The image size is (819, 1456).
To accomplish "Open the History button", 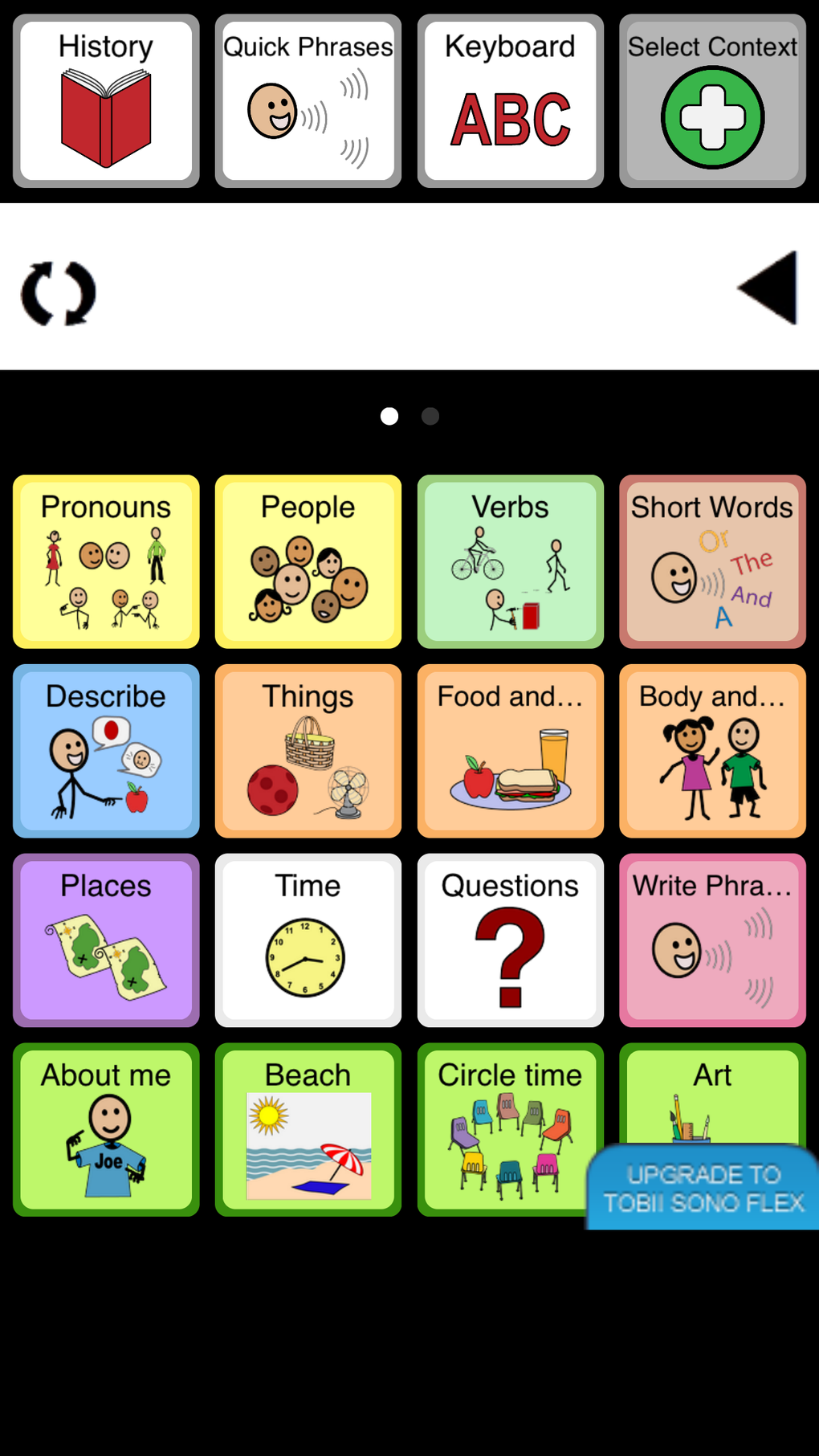I will 106,101.
